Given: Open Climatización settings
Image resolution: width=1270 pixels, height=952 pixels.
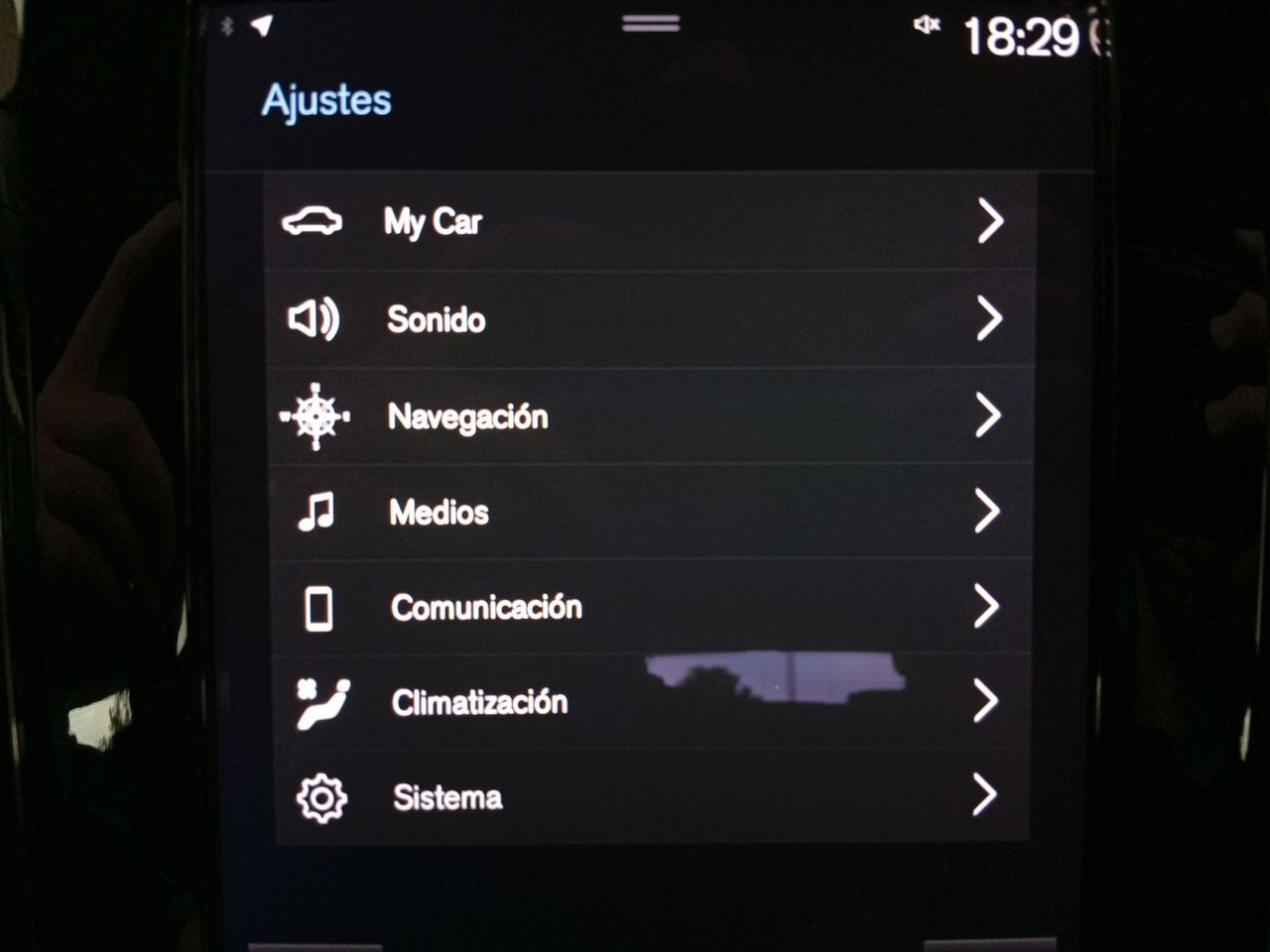Looking at the screenshot, I should 650,702.
